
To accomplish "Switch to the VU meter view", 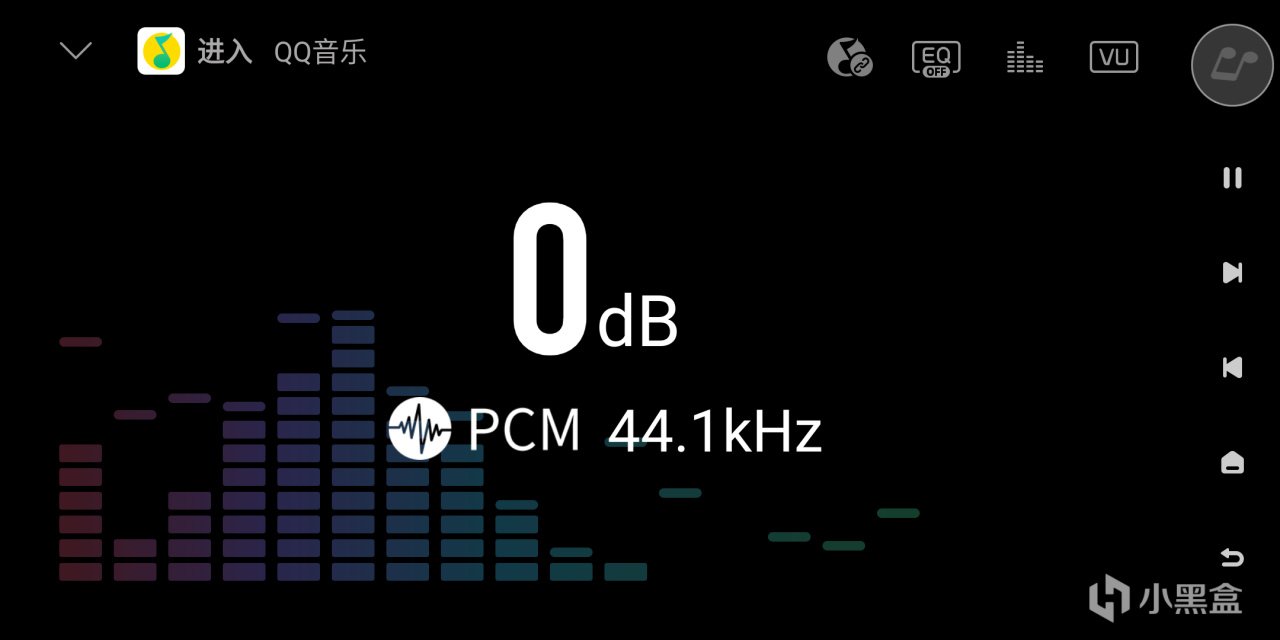I will pos(1114,57).
